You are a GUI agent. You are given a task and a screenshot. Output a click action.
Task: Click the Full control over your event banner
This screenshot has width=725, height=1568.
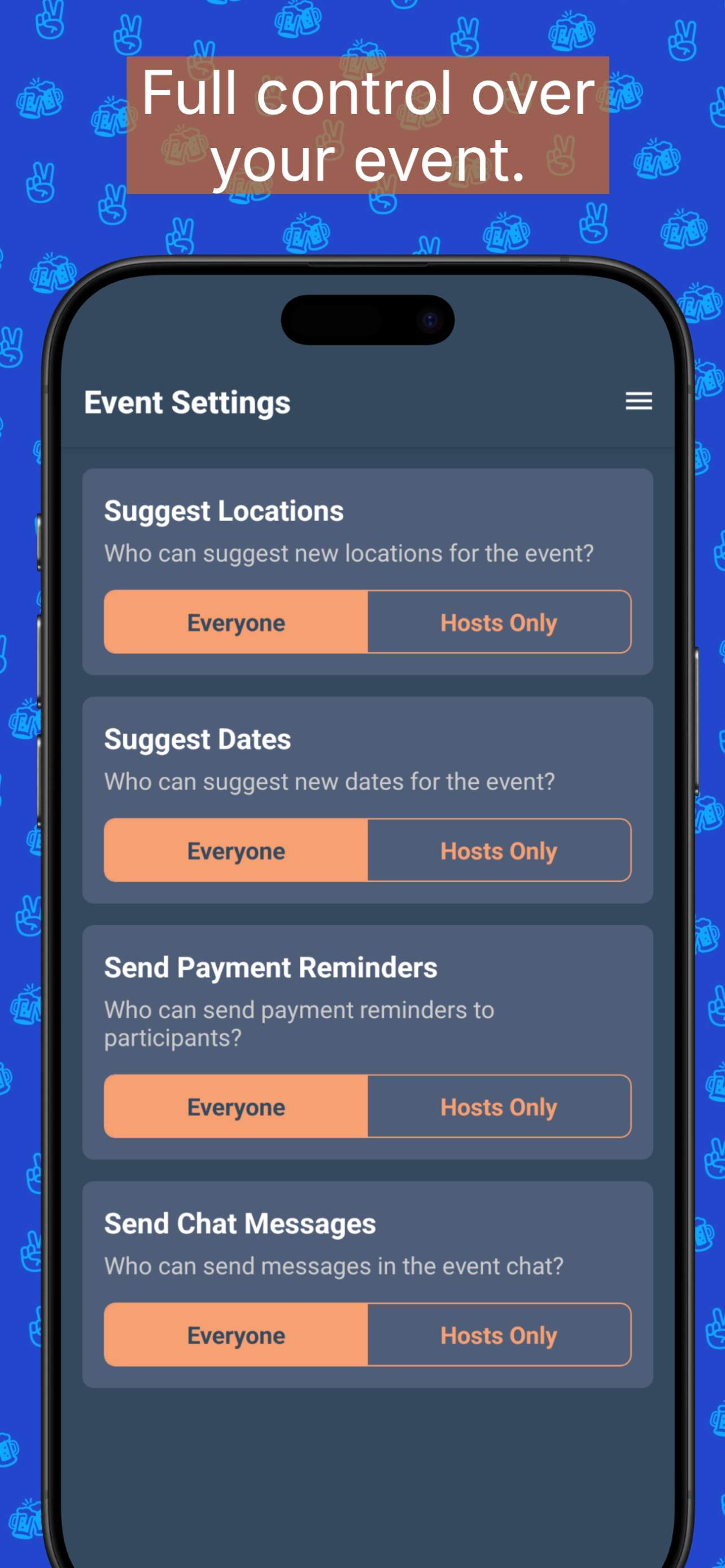pos(366,125)
